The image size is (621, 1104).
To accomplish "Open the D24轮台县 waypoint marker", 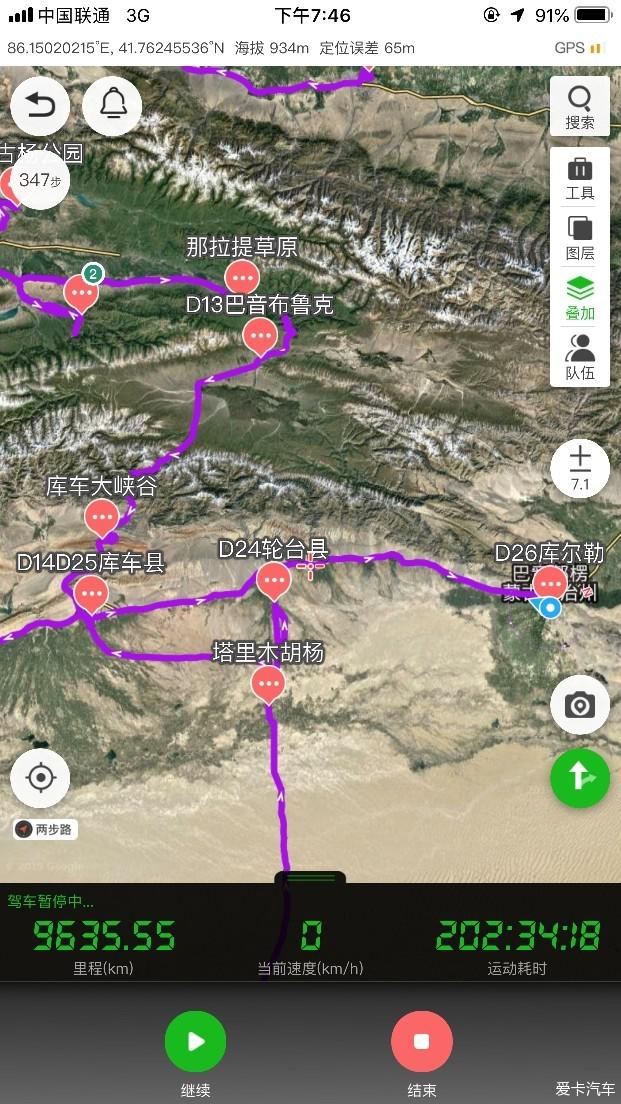I will tap(273, 579).
